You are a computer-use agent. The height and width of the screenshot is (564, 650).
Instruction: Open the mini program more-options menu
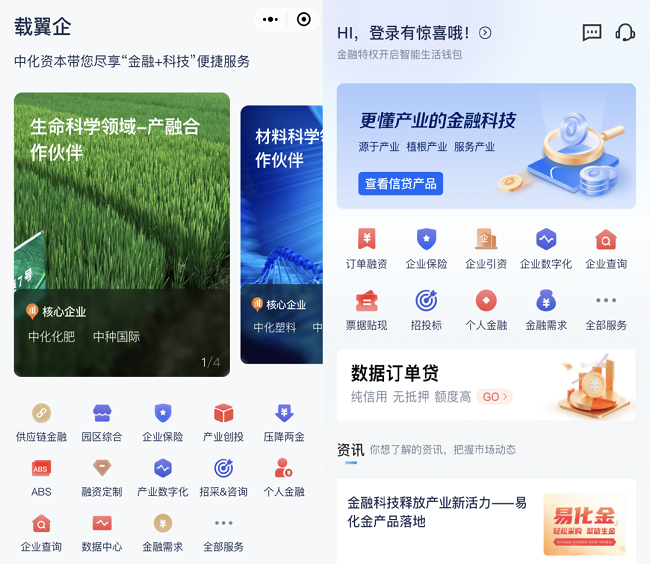270,19
